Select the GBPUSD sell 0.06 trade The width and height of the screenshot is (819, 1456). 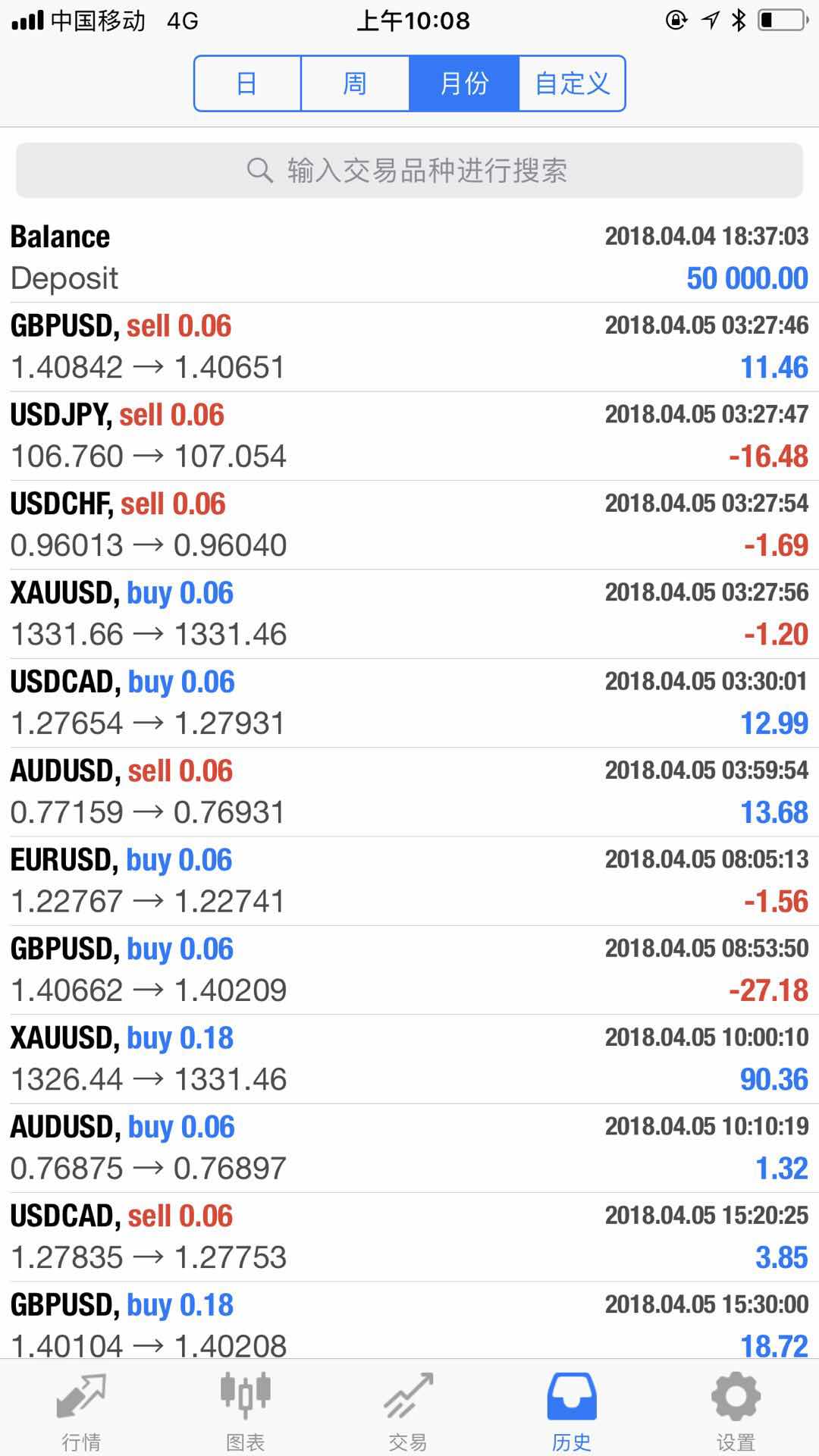point(409,347)
